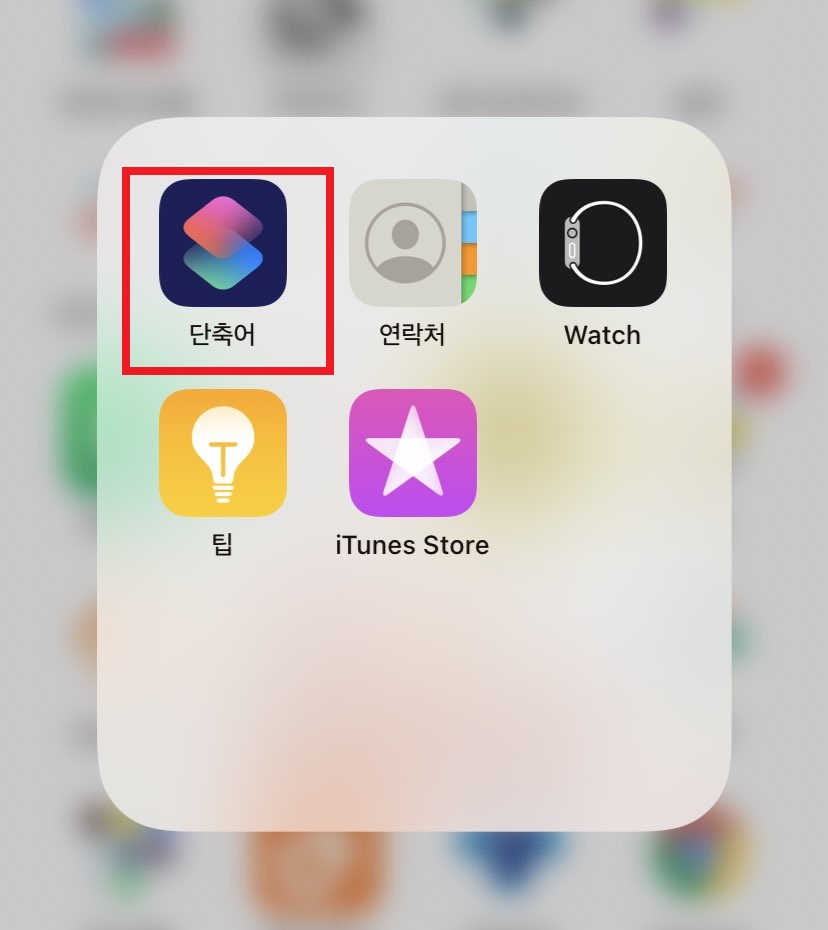Viewport: 828px width, 930px height.
Task: Tap the 팁 label under the lightbulb
Action: (x=223, y=545)
